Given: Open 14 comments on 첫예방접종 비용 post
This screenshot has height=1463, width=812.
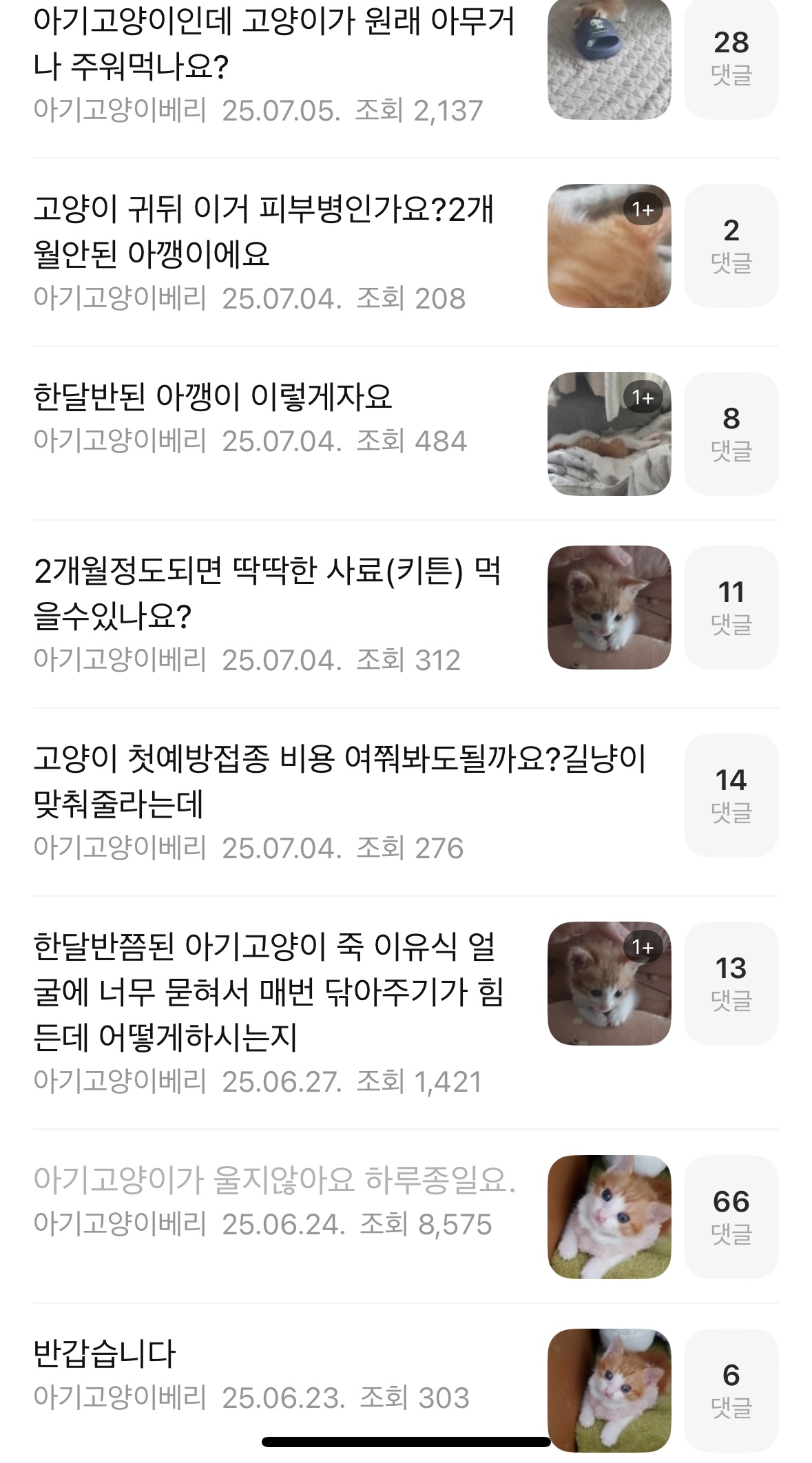Looking at the screenshot, I should [731, 796].
